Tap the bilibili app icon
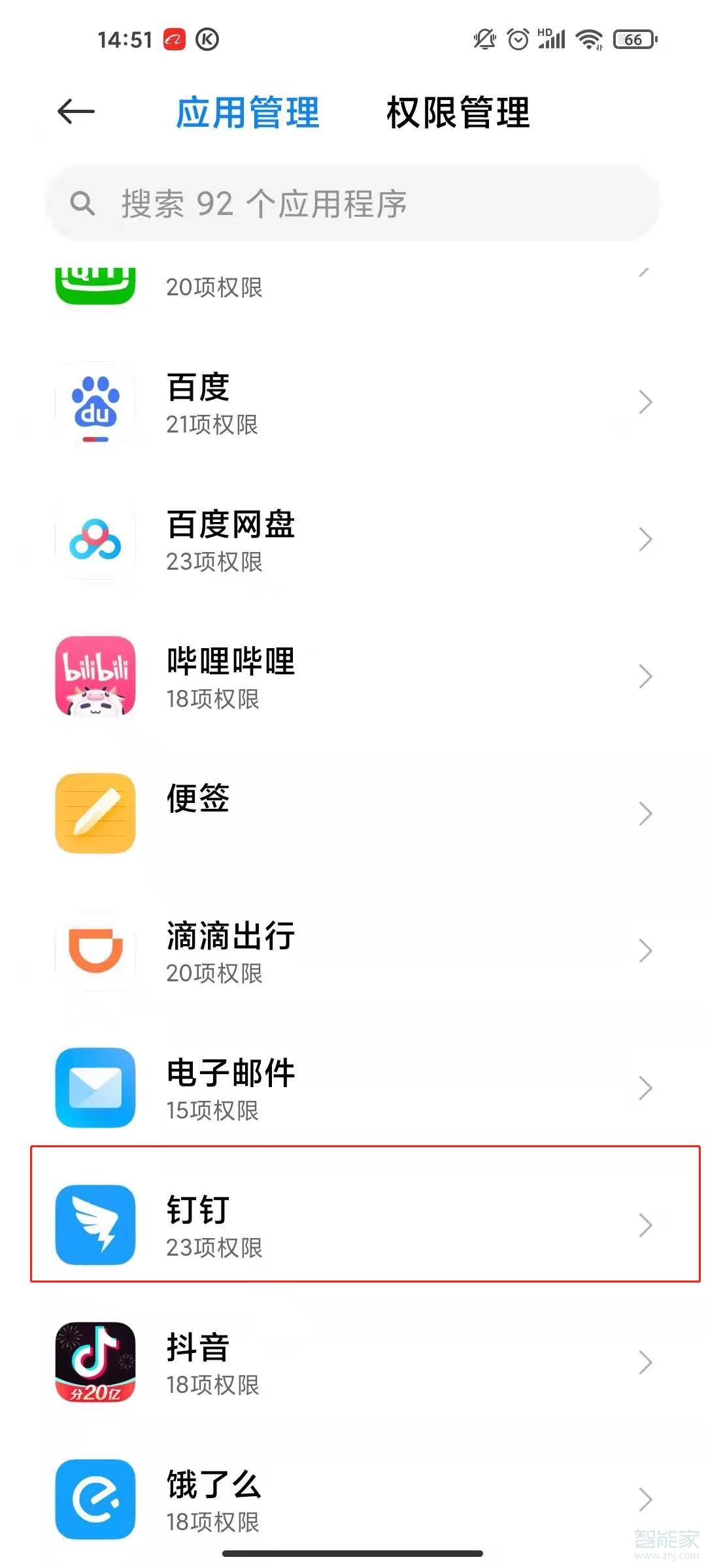706x1568 pixels. 94,678
